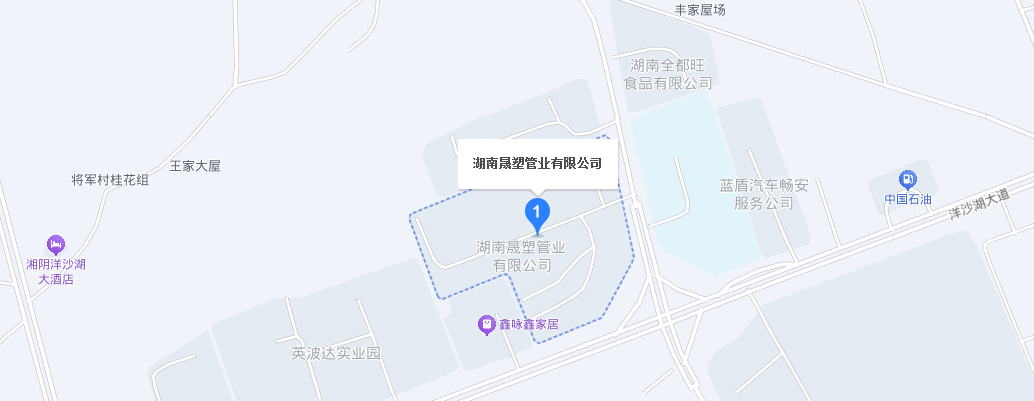Viewport: 1034px width, 401px height.
Task: Open the 湖南晟塑管业有限公司 info bubble
Action: pos(537,164)
